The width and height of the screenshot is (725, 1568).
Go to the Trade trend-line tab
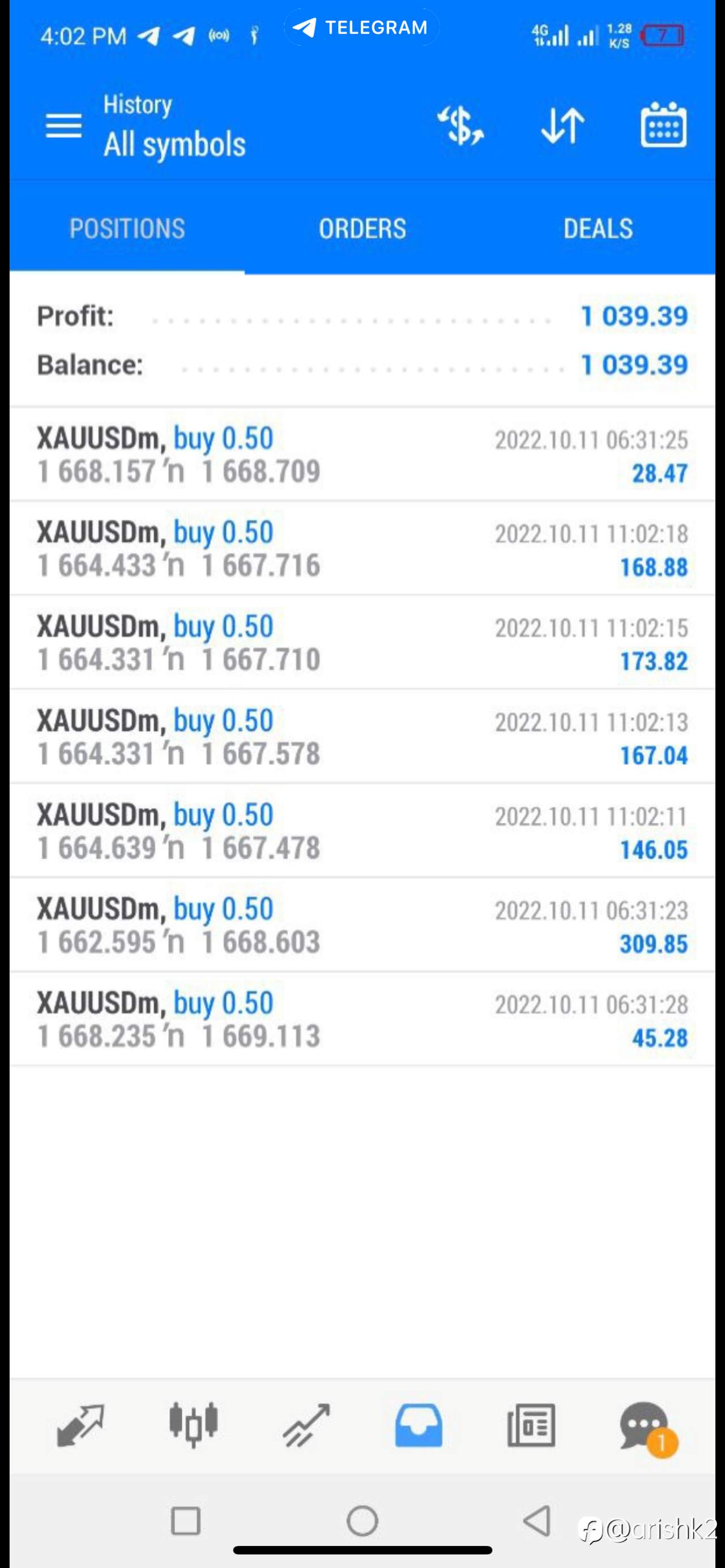tap(306, 1425)
